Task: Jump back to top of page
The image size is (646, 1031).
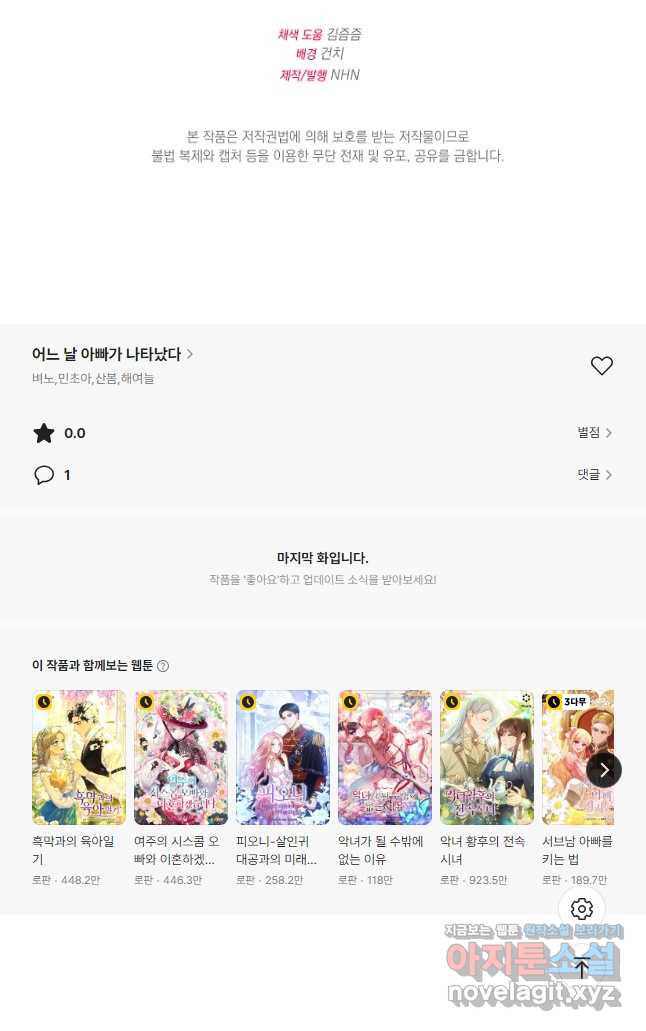Action: click(x=582, y=967)
